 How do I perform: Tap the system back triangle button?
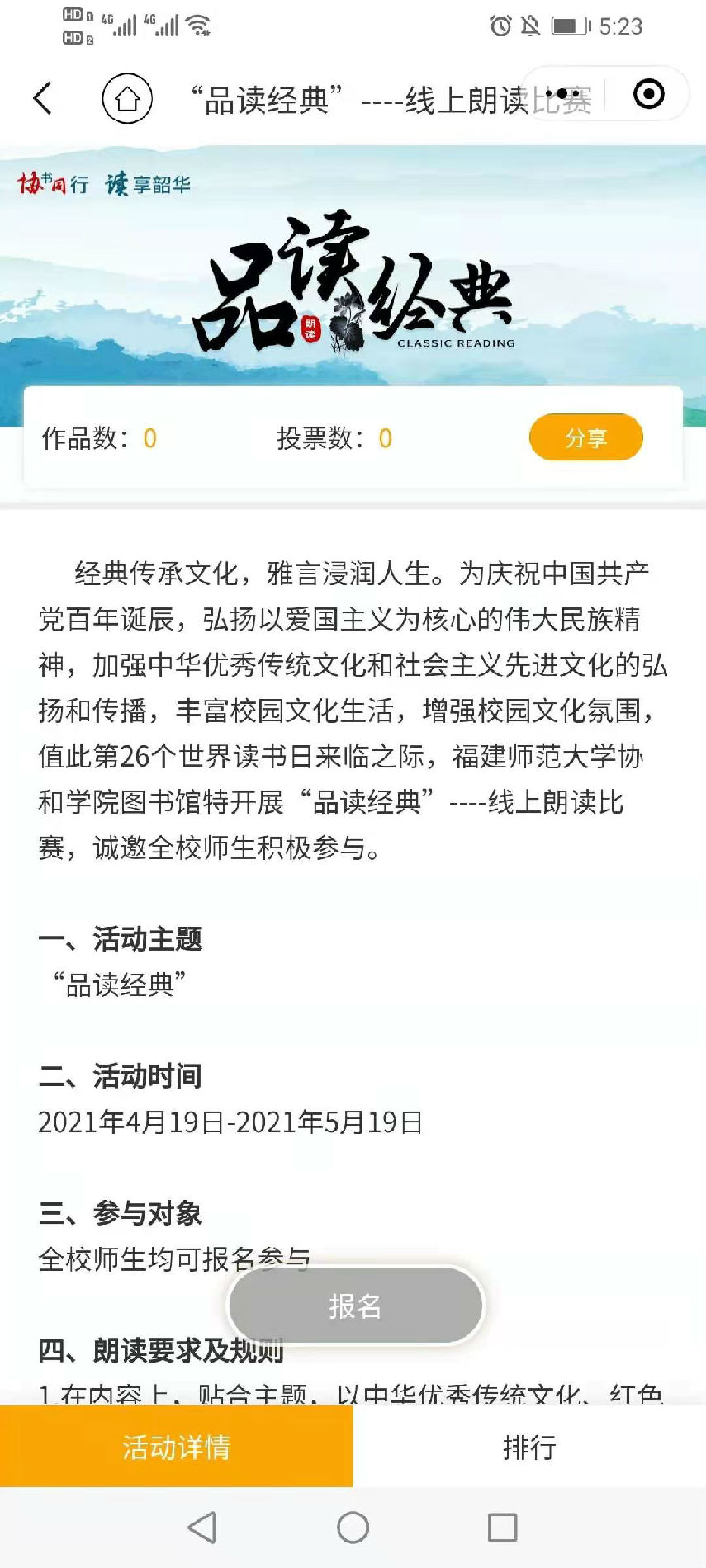pos(202,1528)
